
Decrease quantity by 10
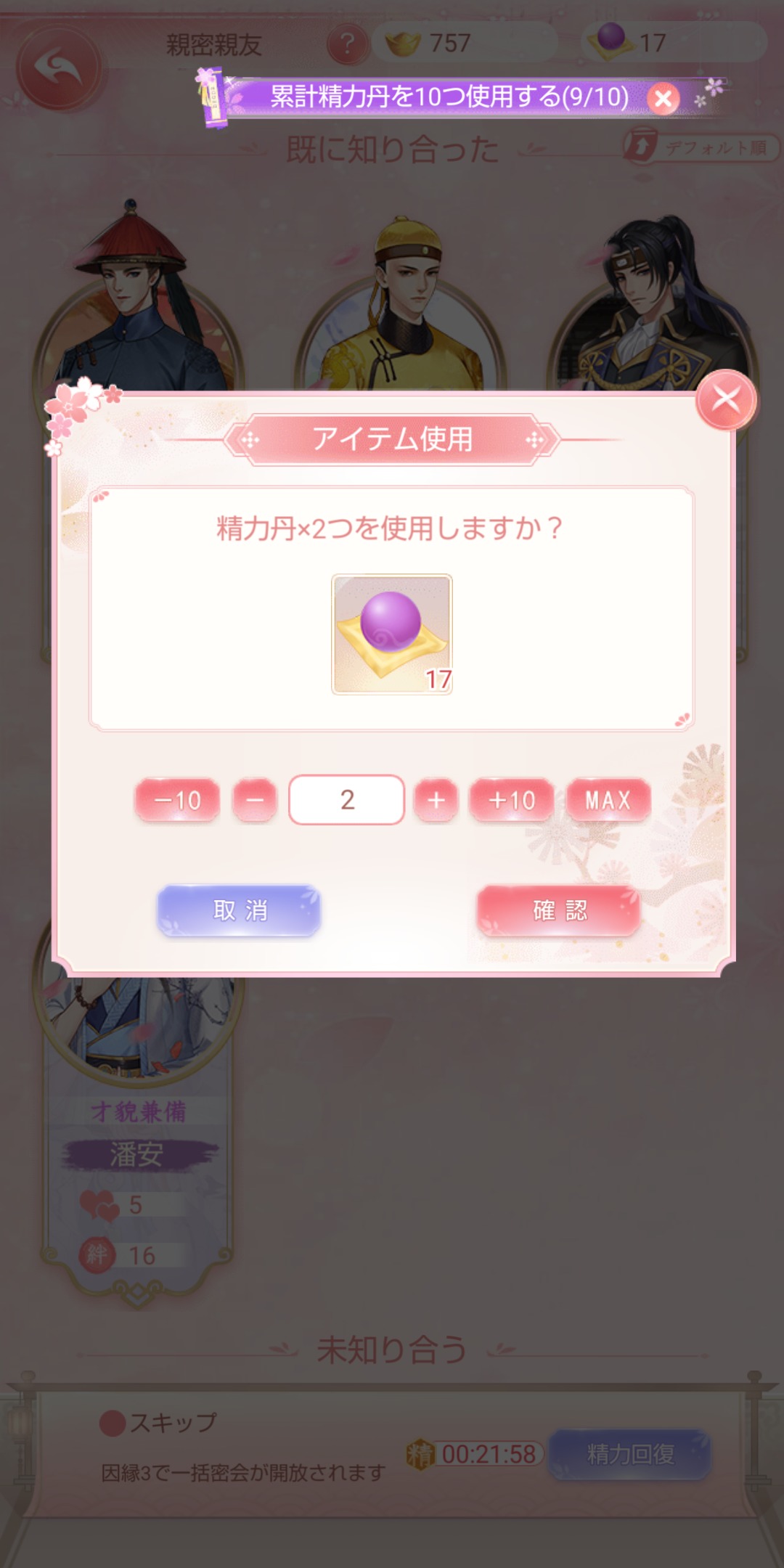(x=177, y=800)
